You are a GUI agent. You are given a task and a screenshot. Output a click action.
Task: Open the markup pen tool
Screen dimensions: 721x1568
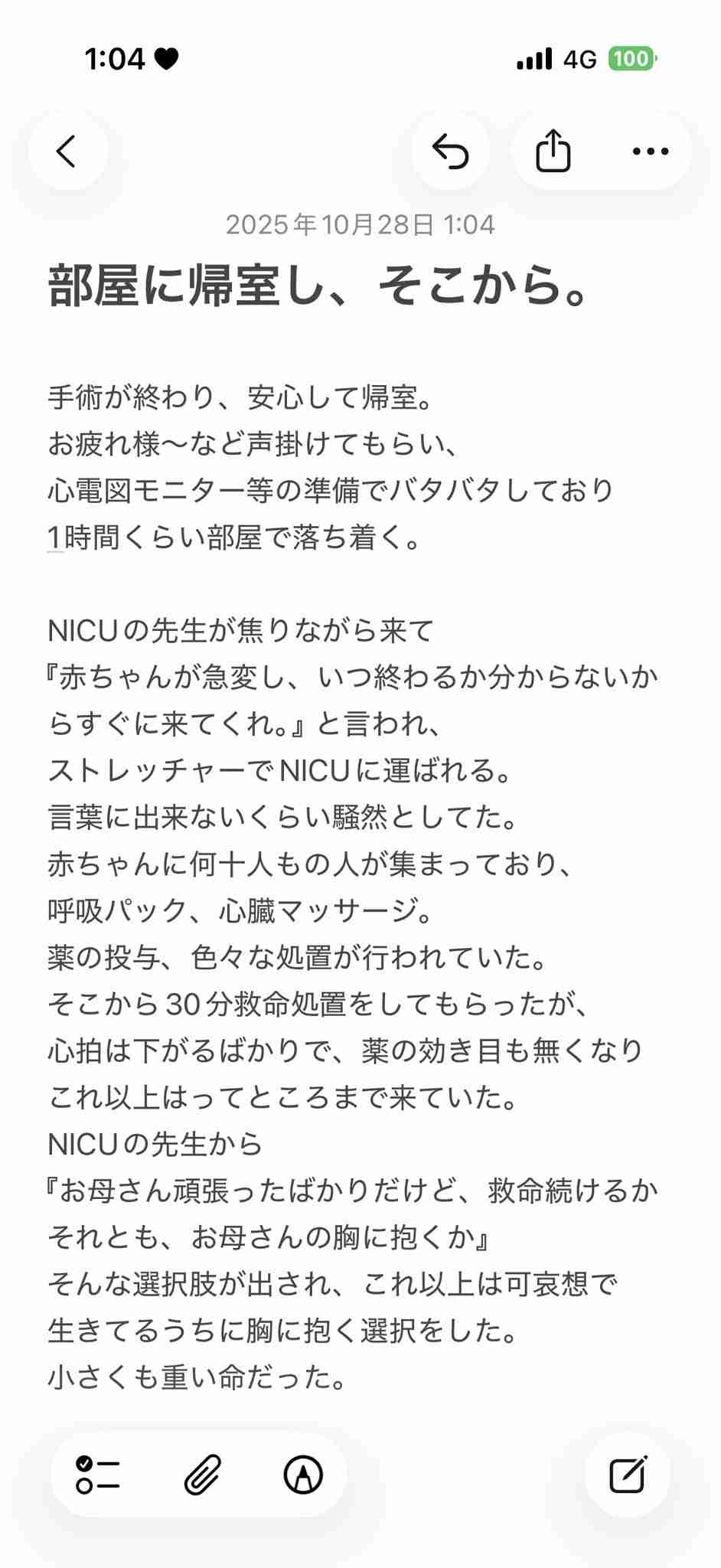click(x=303, y=1475)
